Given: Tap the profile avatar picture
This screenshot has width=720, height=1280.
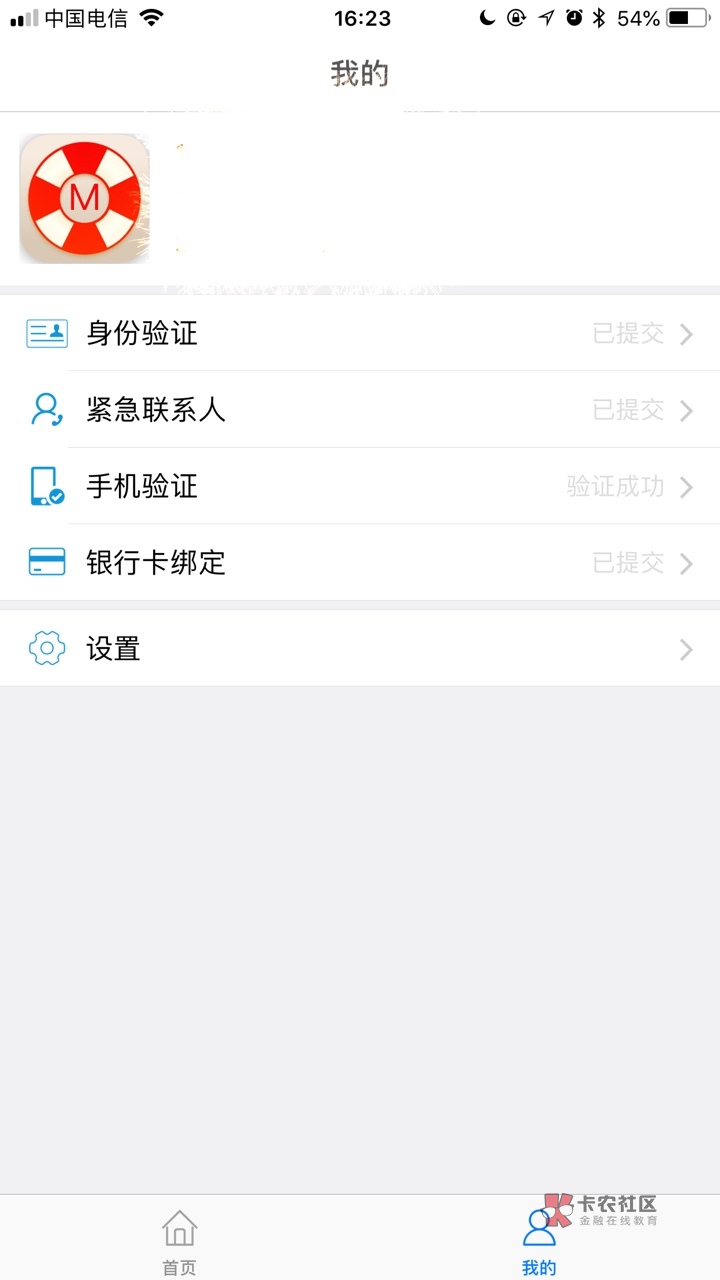Looking at the screenshot, I should (85, 198).
